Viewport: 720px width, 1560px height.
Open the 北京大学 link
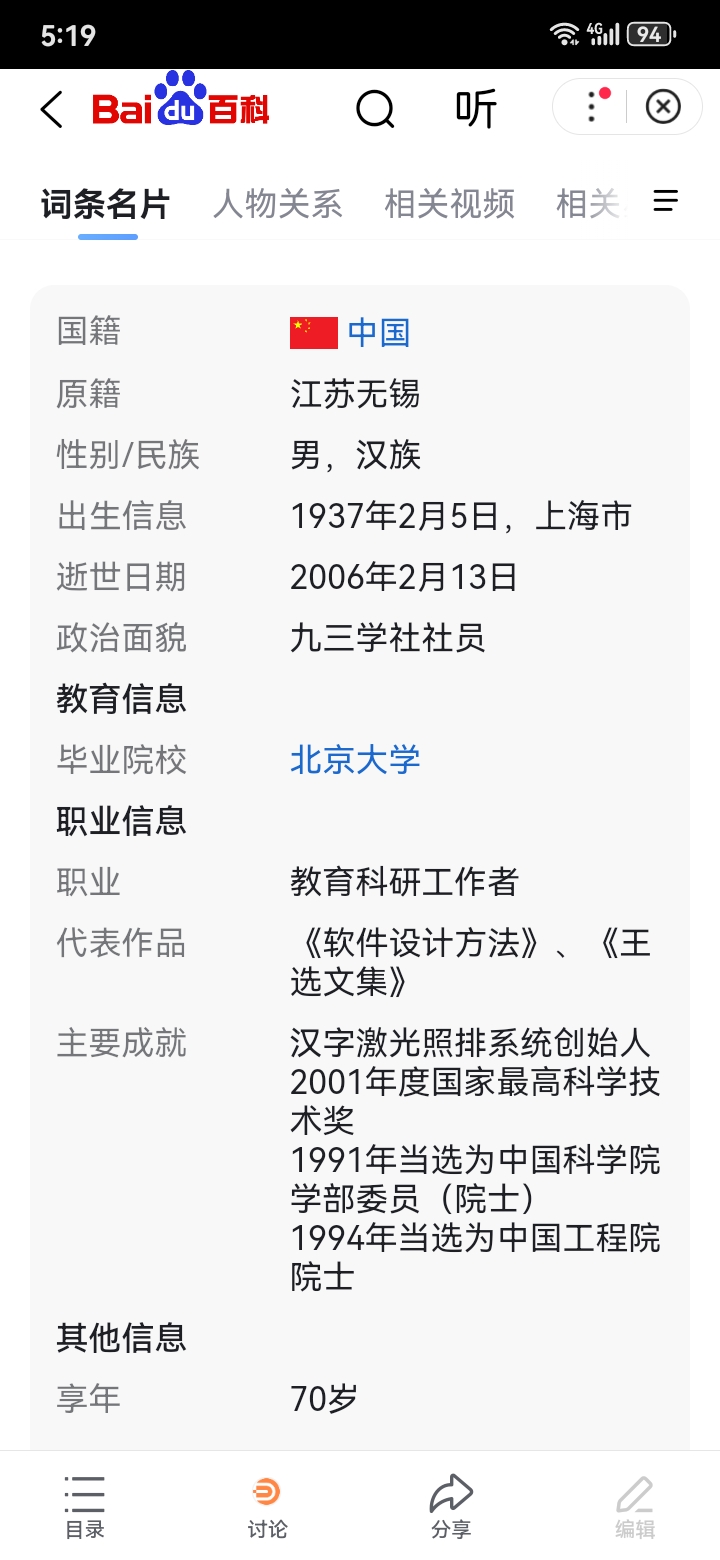pyautogui.click(x=355, y=760)
